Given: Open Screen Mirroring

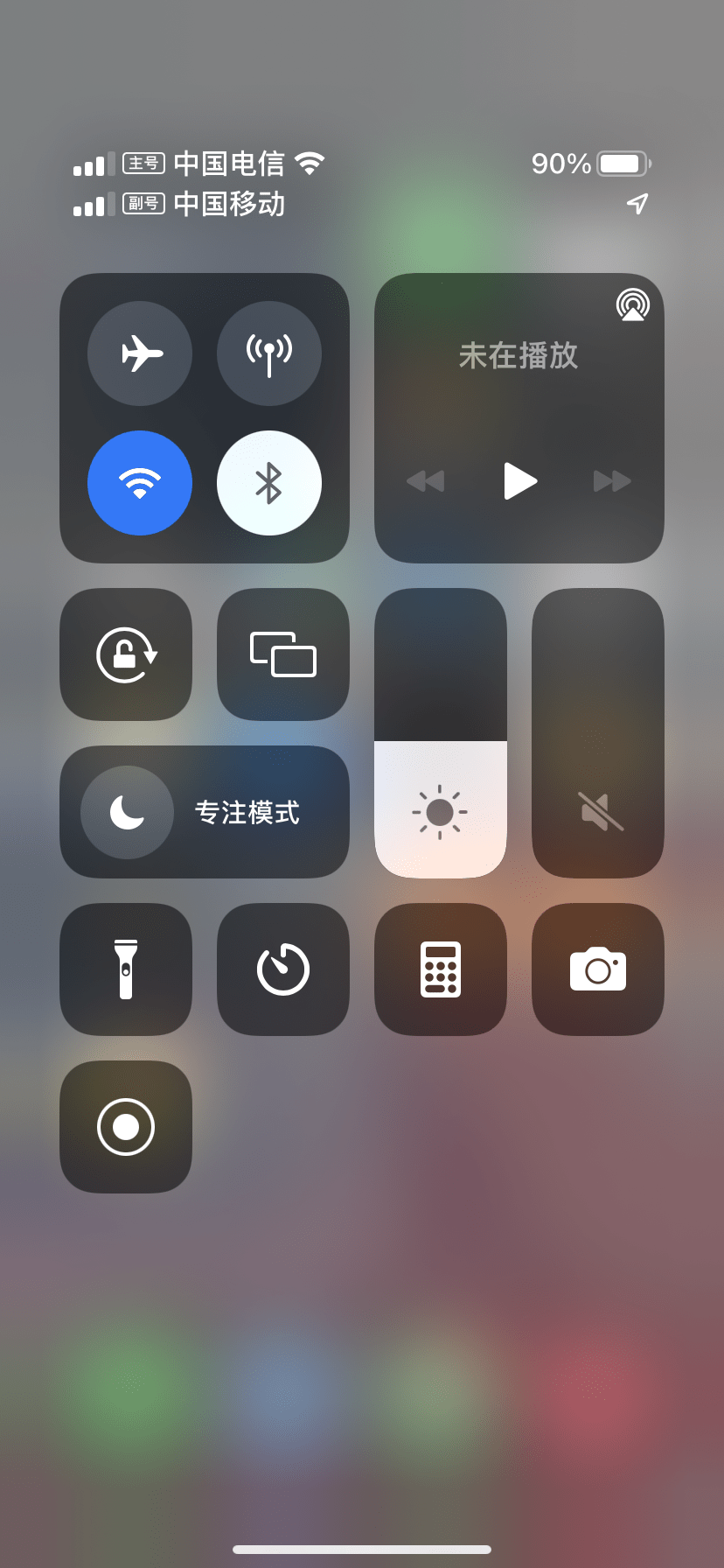Looking at the screenshot, I should [282, 654].
